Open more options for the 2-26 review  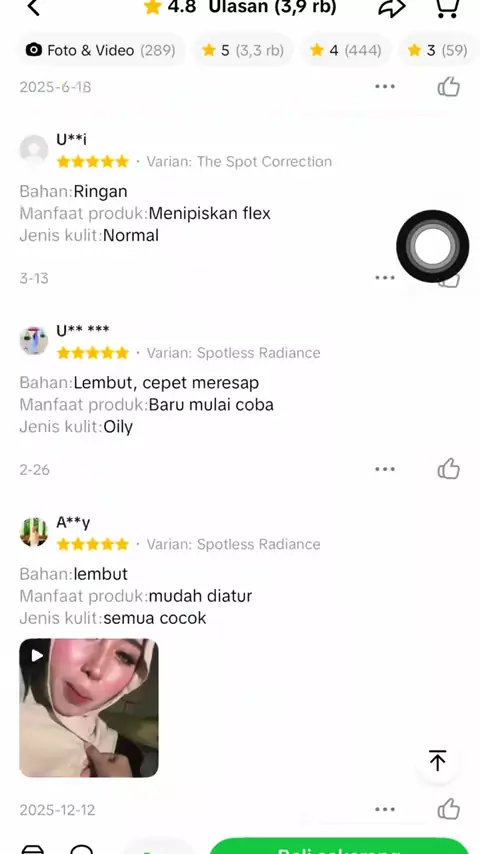(x=385, y=469)
